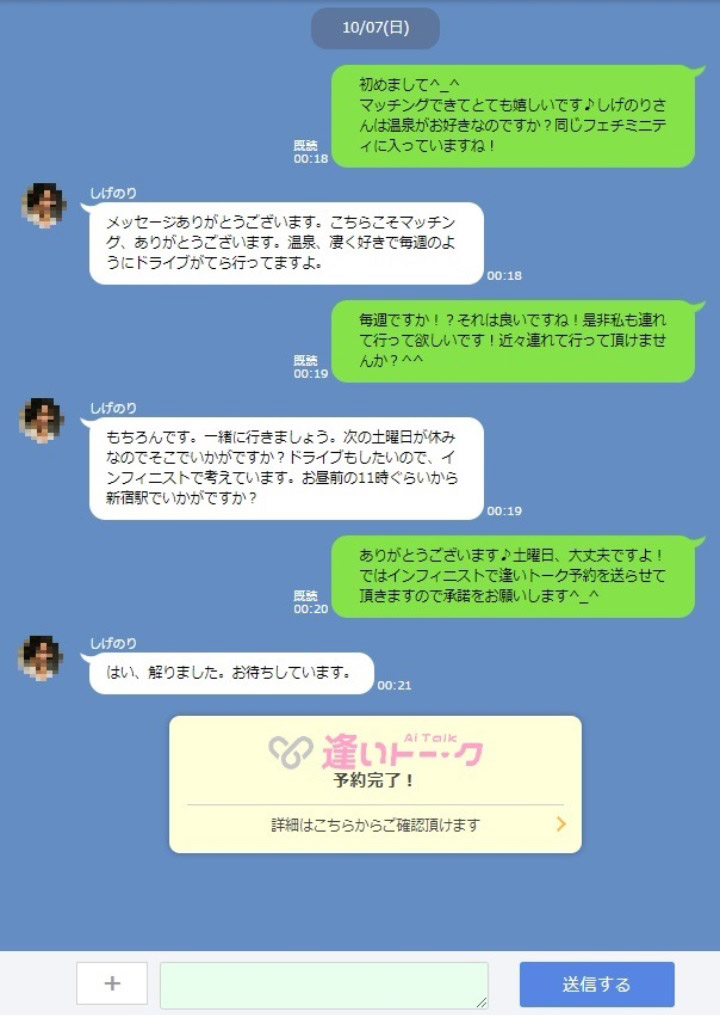Screen dimensions: 720x1016
Task: Focus the message input field
Action: point(324,985)
